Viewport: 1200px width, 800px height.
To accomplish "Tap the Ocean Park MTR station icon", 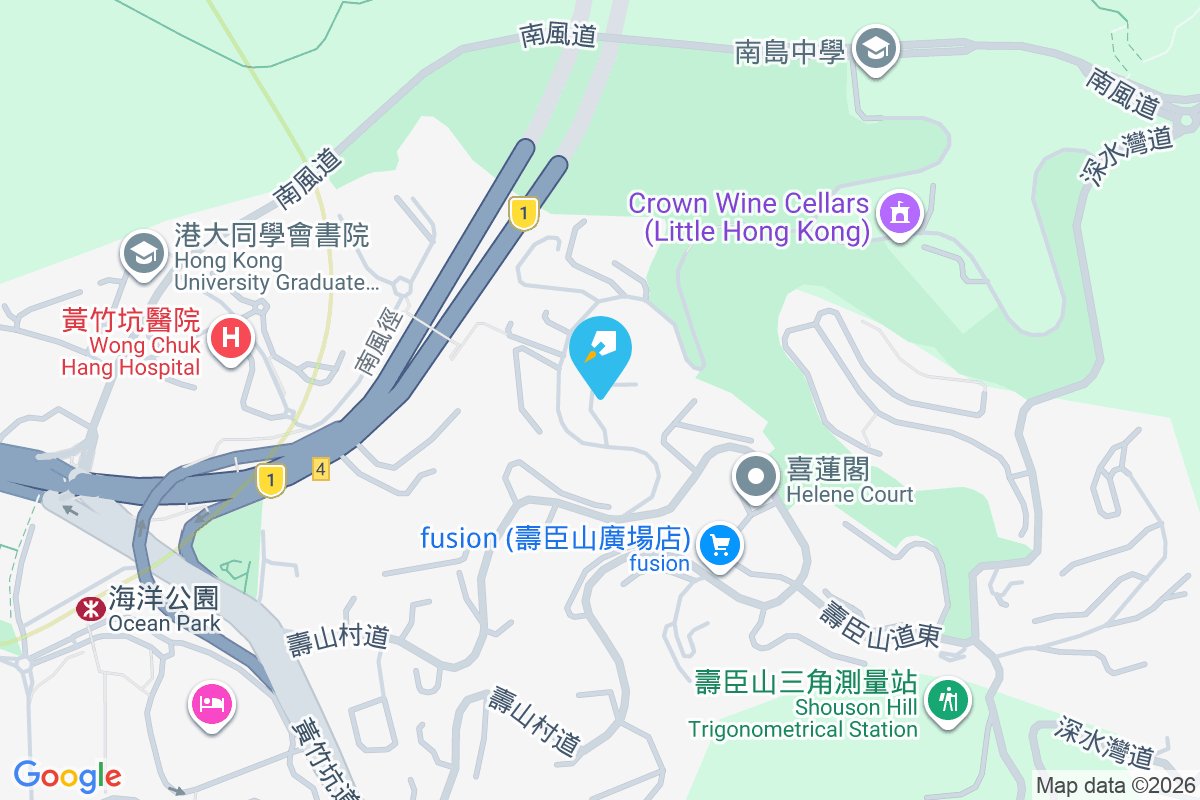I will pyautogui.click(x=90, y=607).
